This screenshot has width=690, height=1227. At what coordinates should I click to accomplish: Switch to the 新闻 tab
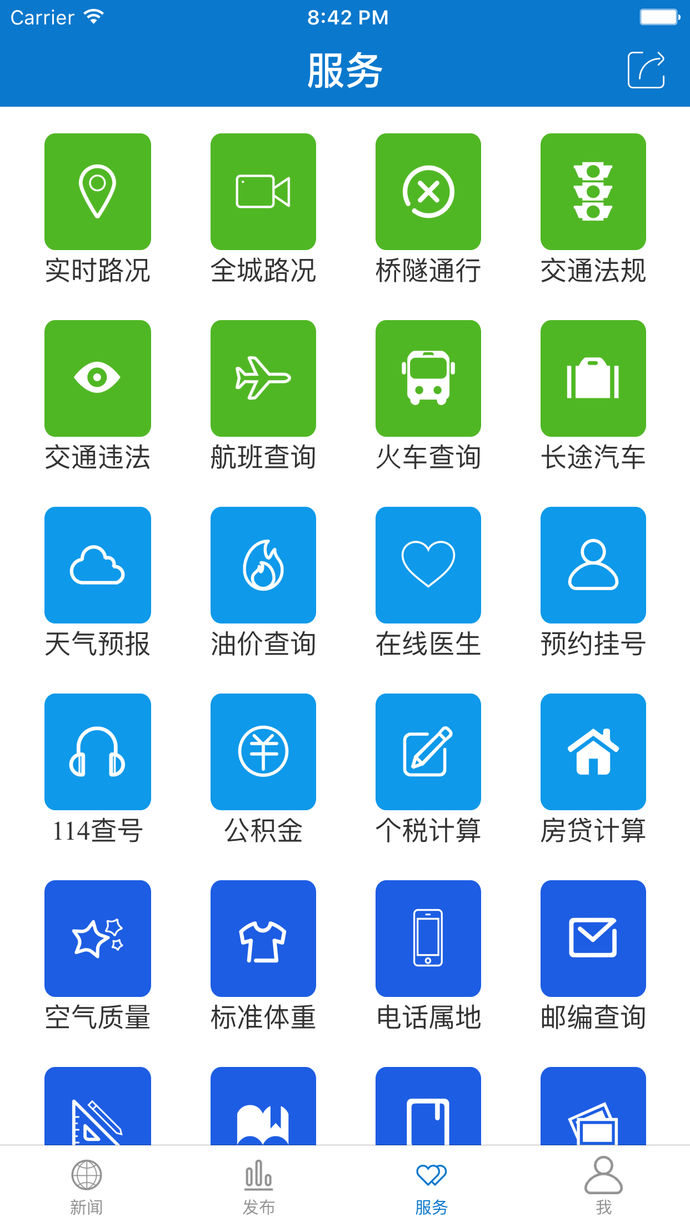(86, 1186)
